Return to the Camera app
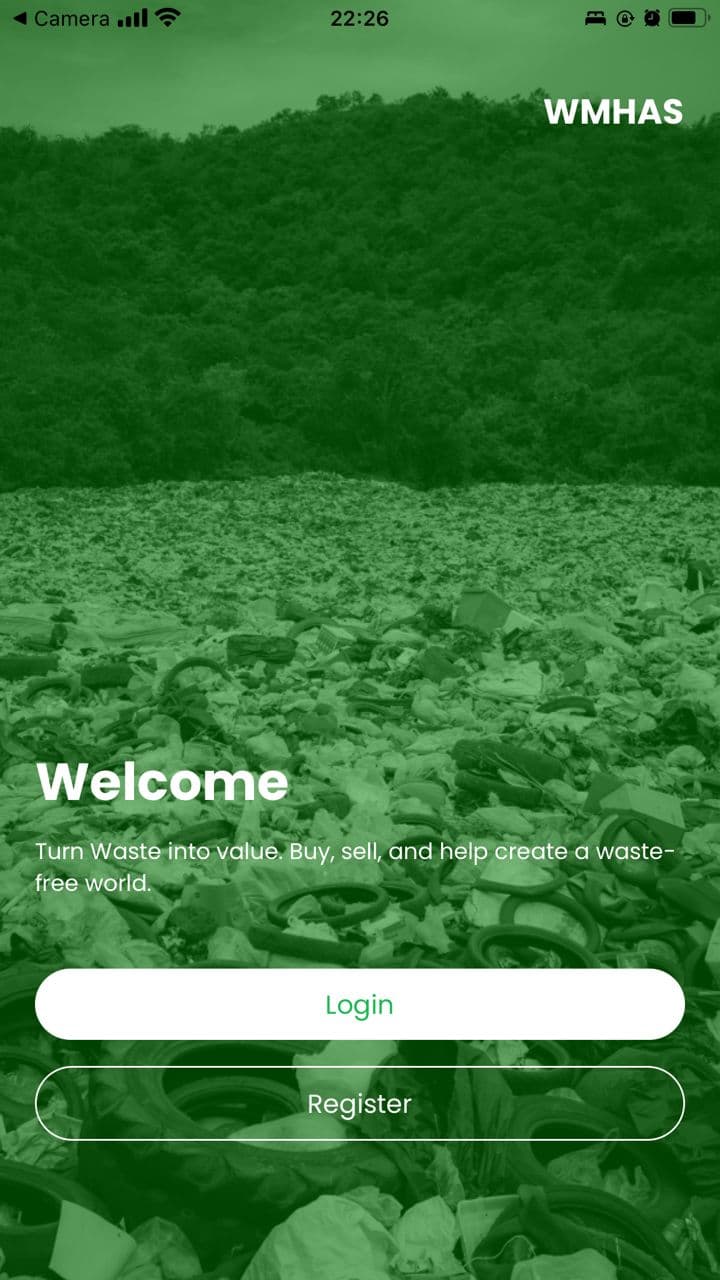Viewport: 720px width, 1280px height. tap(60, 19)
